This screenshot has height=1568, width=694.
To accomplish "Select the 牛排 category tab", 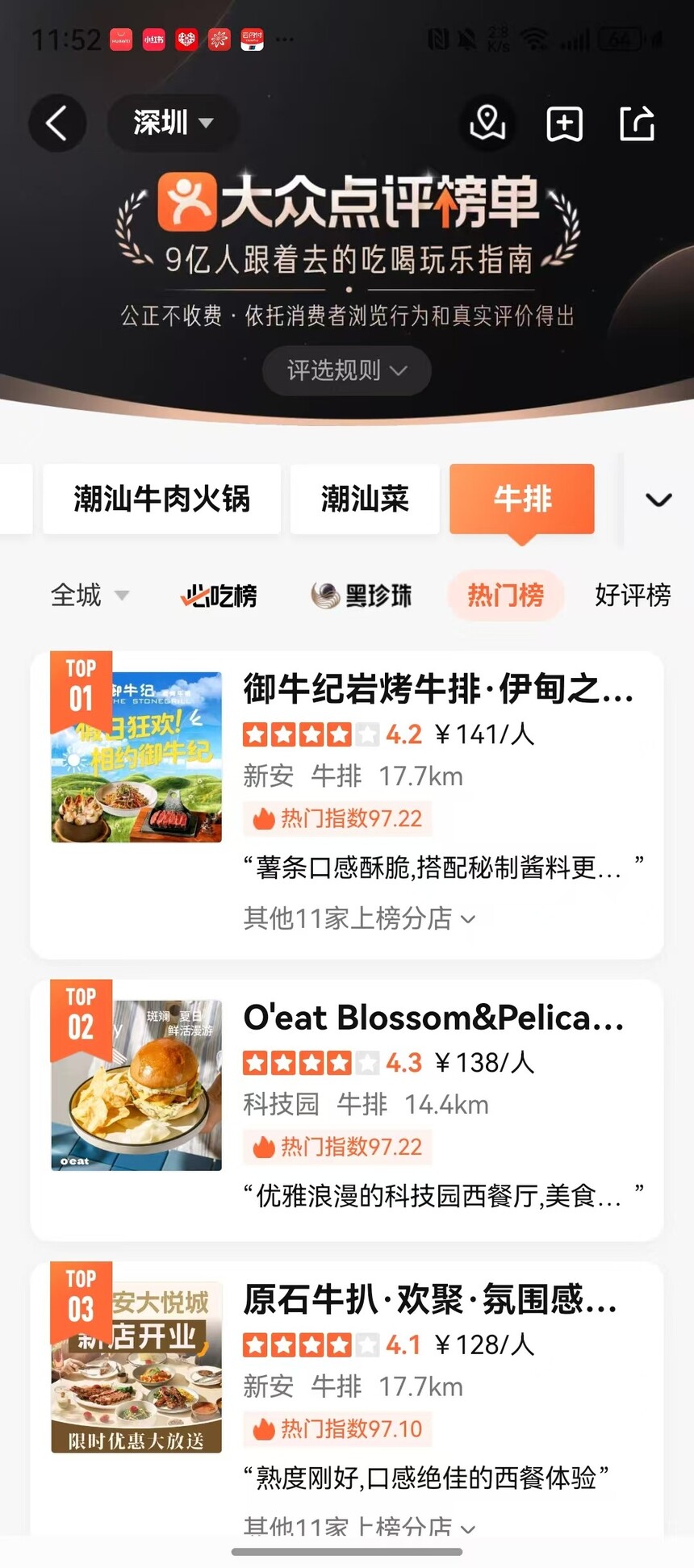I will click(522, 499).
